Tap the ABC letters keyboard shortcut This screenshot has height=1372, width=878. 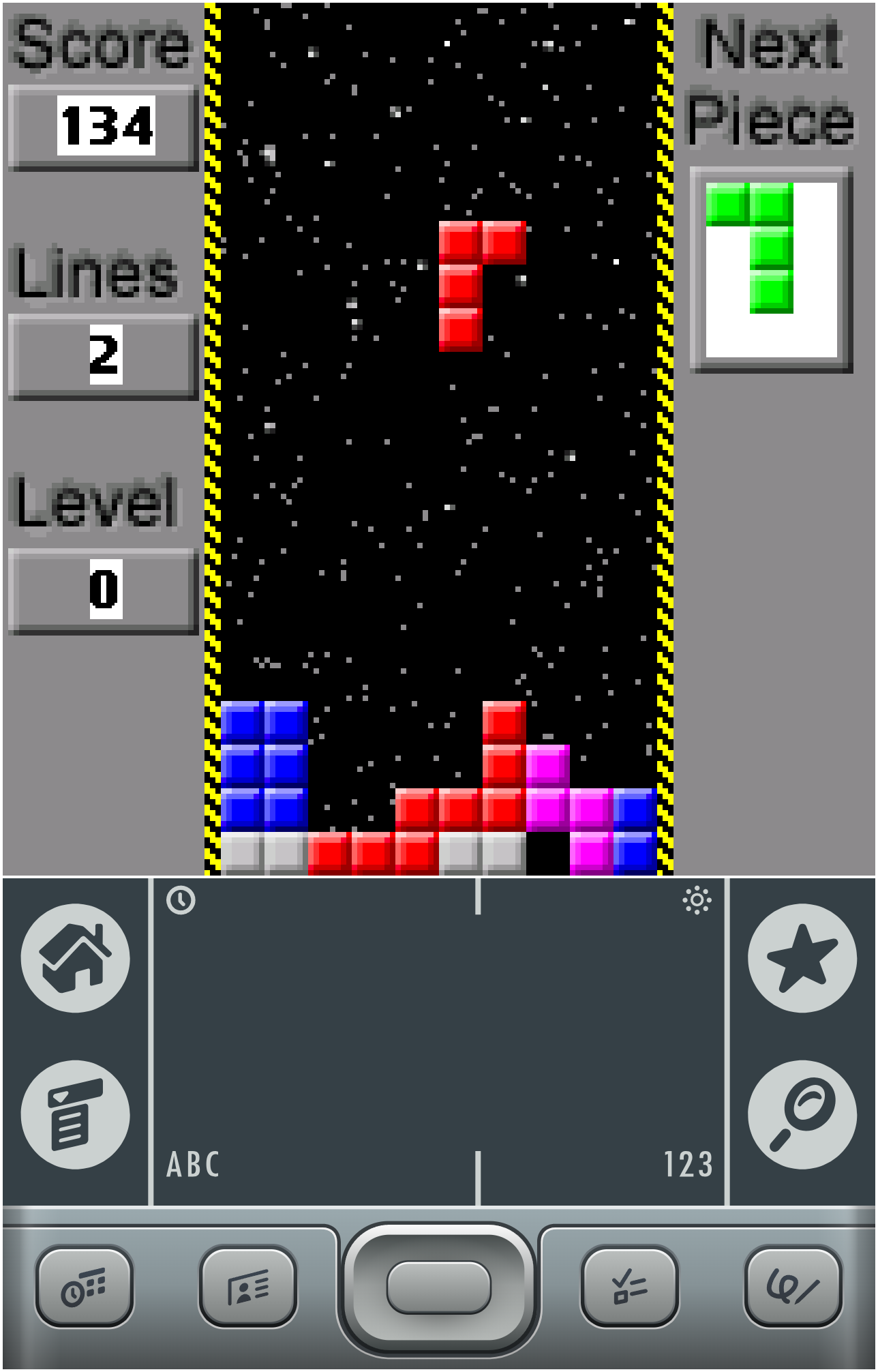(x=193, y=1165)
